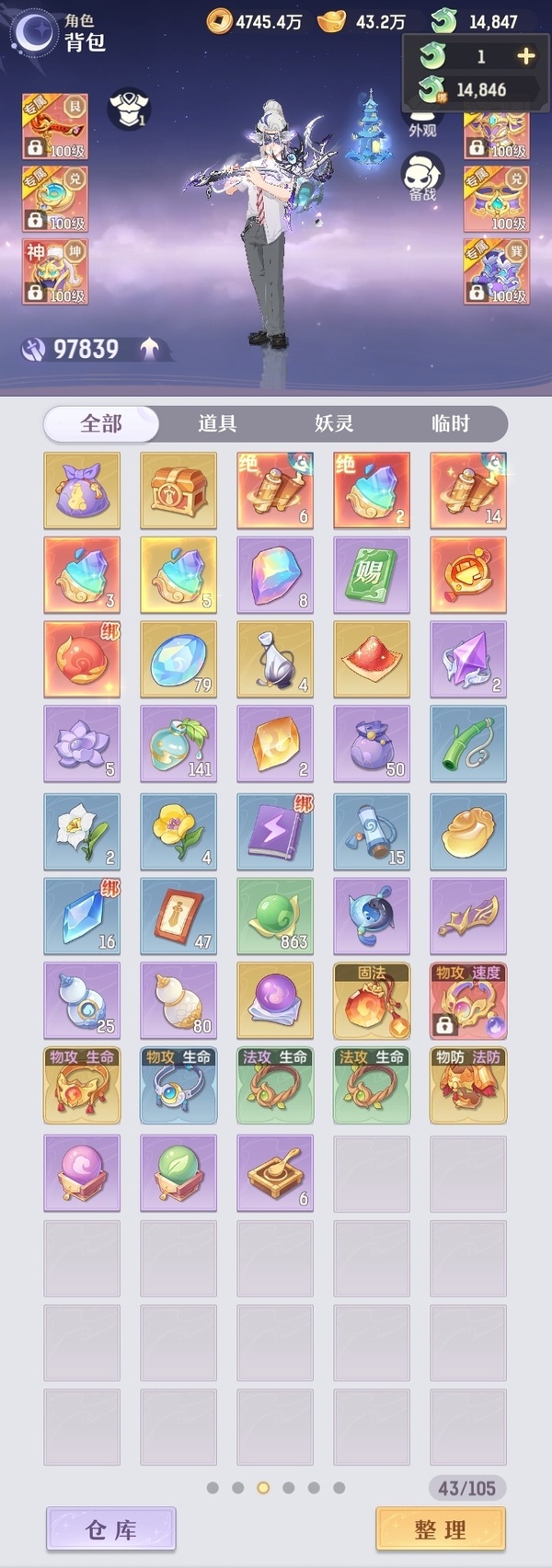Tap the arrow beside power score 97839
The image size is (552, 1568).
pyautogui.click(x=150, y=349)
